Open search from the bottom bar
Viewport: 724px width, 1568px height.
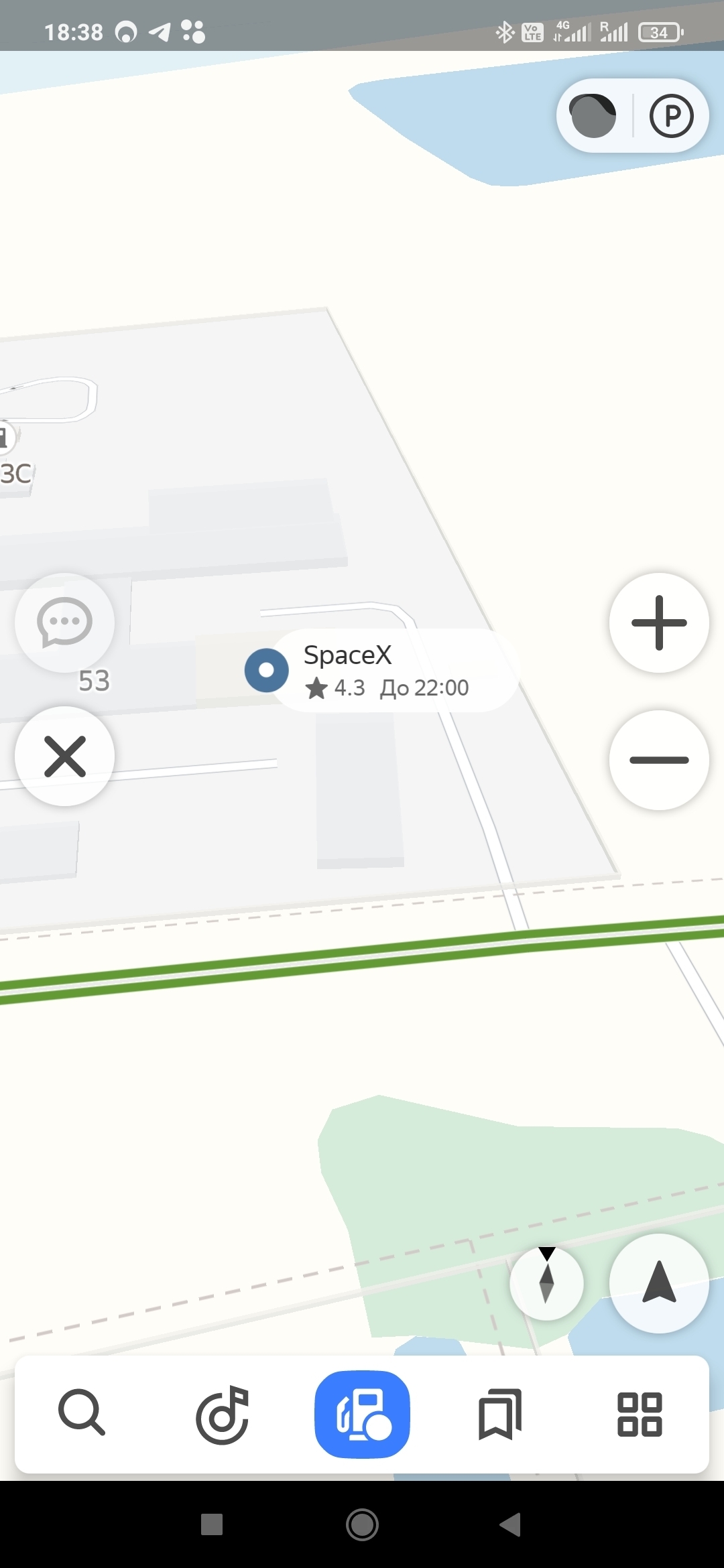point(82,1412)
